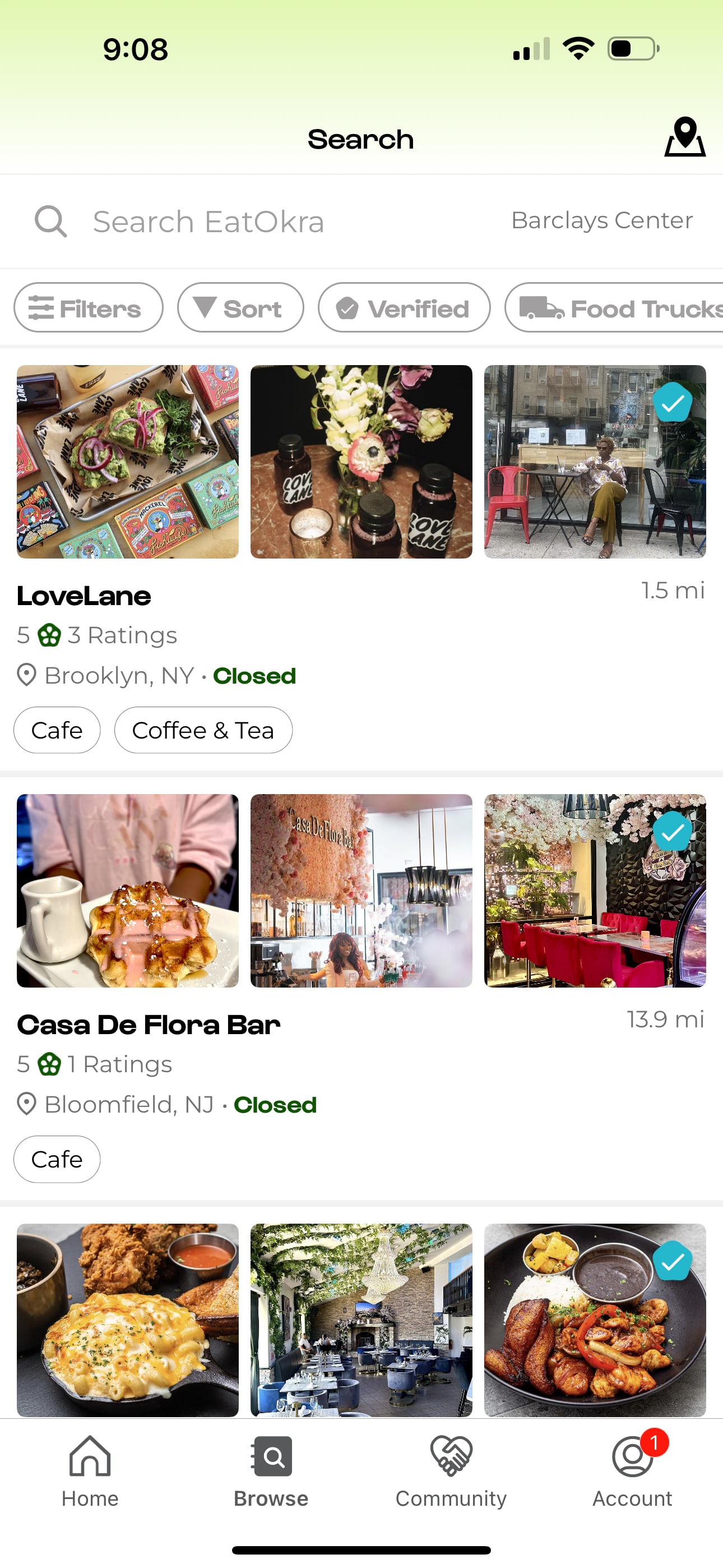The width and height of the screenshot is (723, 1568).
Task: Tap the Cafe tag under LoveLane
Action: [x=57, y=730]
